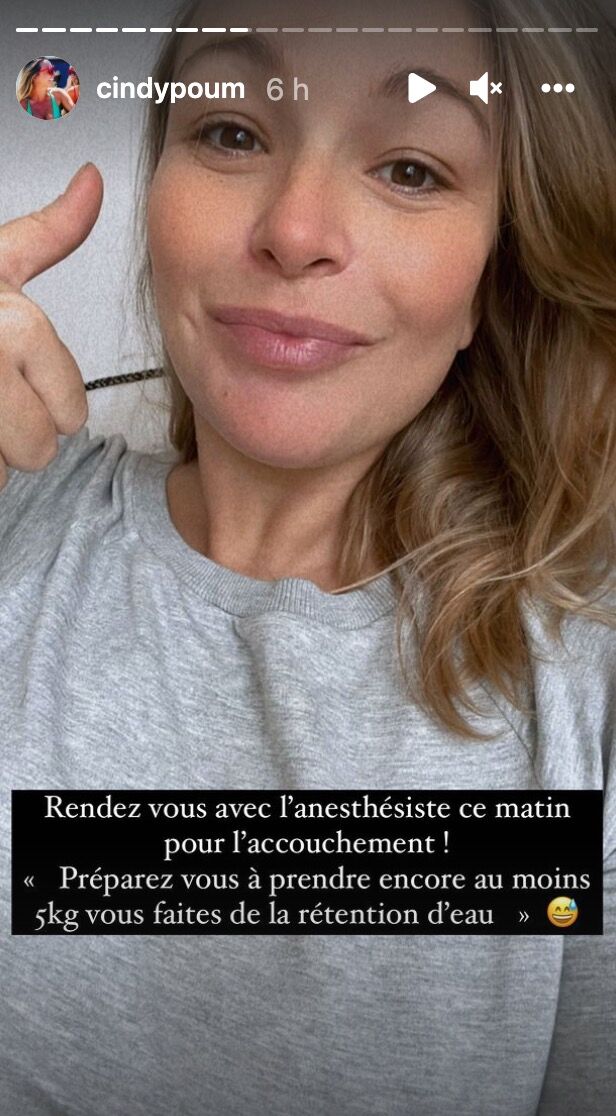616x1116 pixels.
Task: Unmute the story sound
Action: click(x=486, y=88)
